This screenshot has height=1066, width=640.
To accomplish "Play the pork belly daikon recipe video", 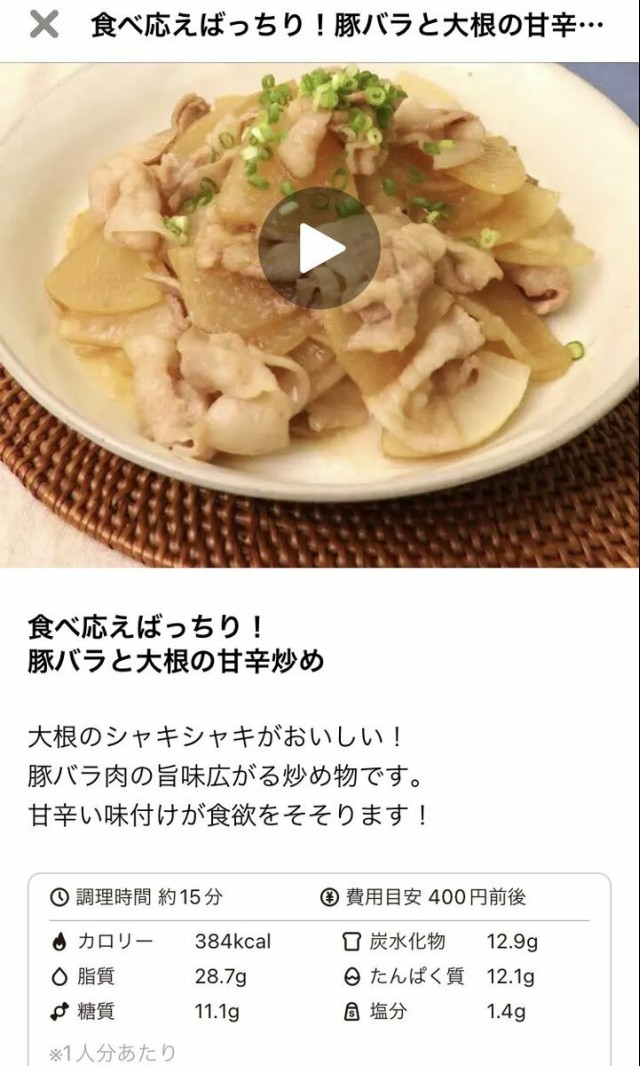I will click(x=319, y=248).
